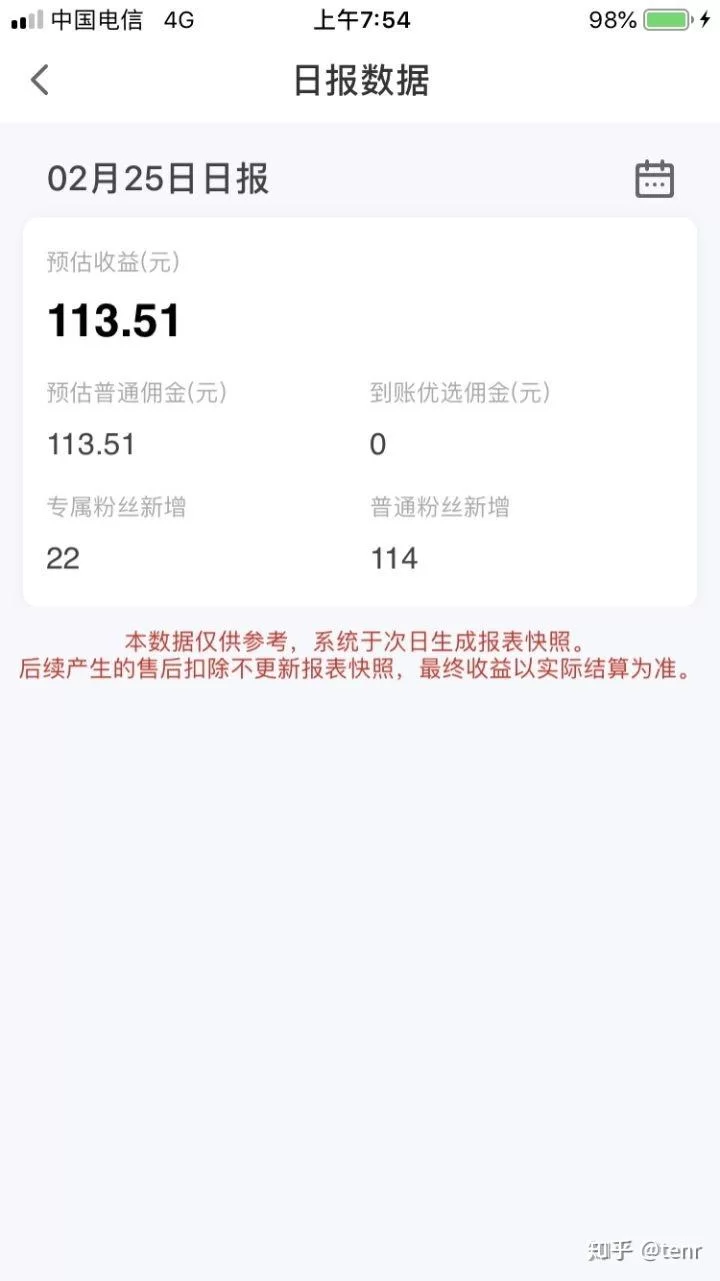Open the calendar date picker
The width and height of the screenshot is (720, 1281).
click(x=654, y=179)
